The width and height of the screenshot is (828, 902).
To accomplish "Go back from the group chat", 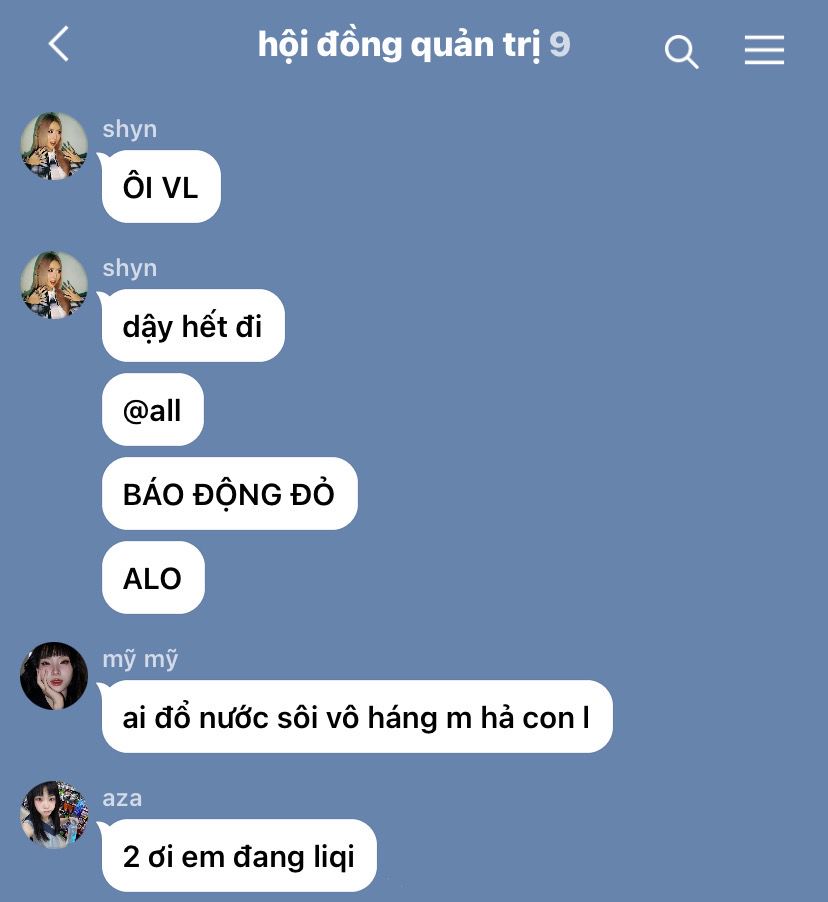I will (x=59, y=44).
